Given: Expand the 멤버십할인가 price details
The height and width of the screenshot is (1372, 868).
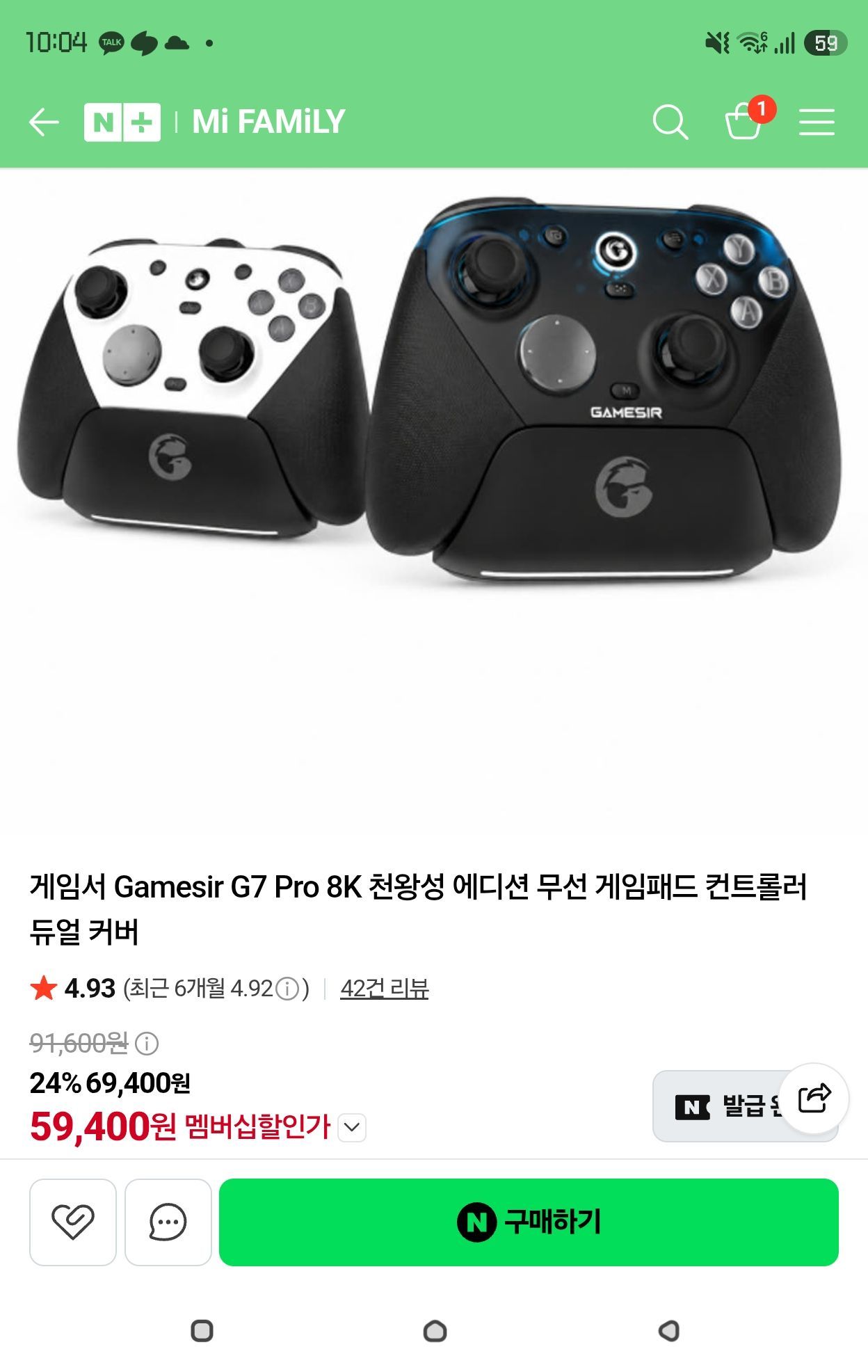Looking at the screenshot, I should pos(352,1128).
